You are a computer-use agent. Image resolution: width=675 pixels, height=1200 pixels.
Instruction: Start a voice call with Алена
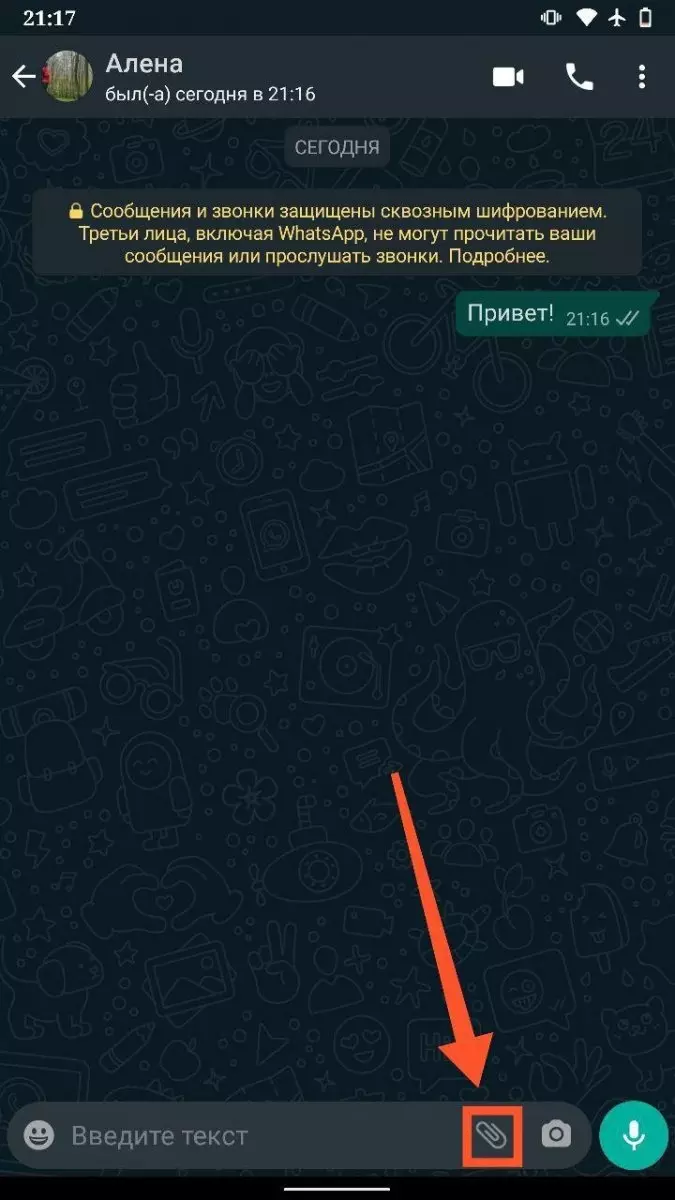[579, 77]
